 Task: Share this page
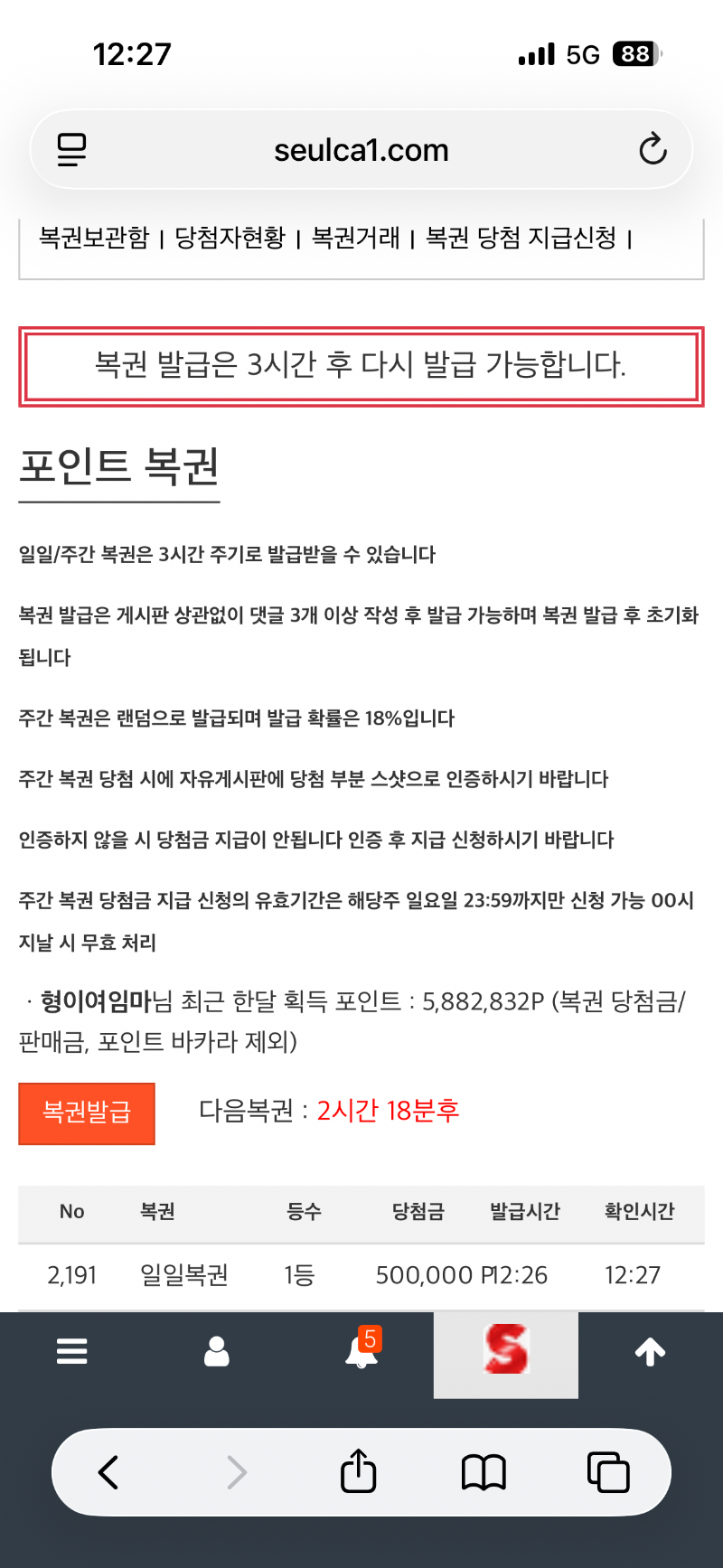click(x=359, y=1471)
